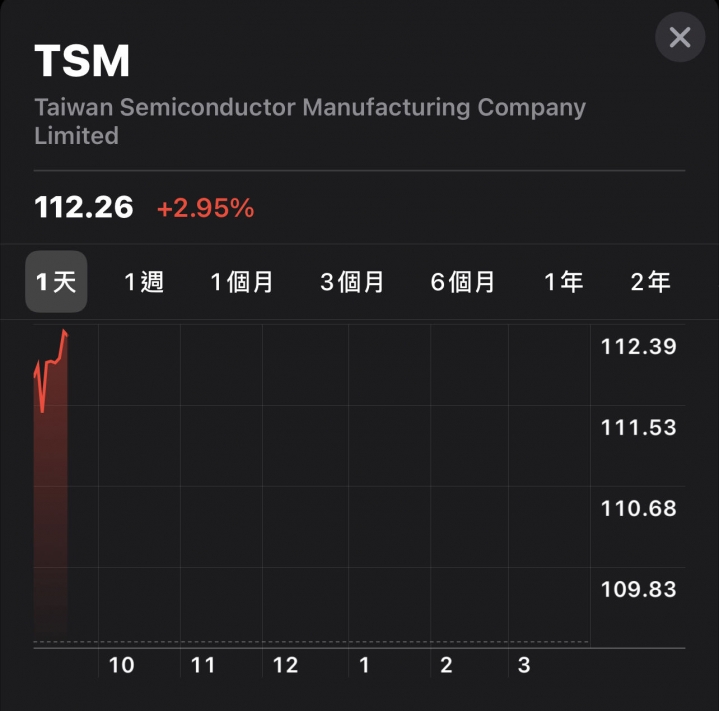This screenshot has height=711, width=720.
Task: Change chart range to 1年
Action: pos(564,282)
